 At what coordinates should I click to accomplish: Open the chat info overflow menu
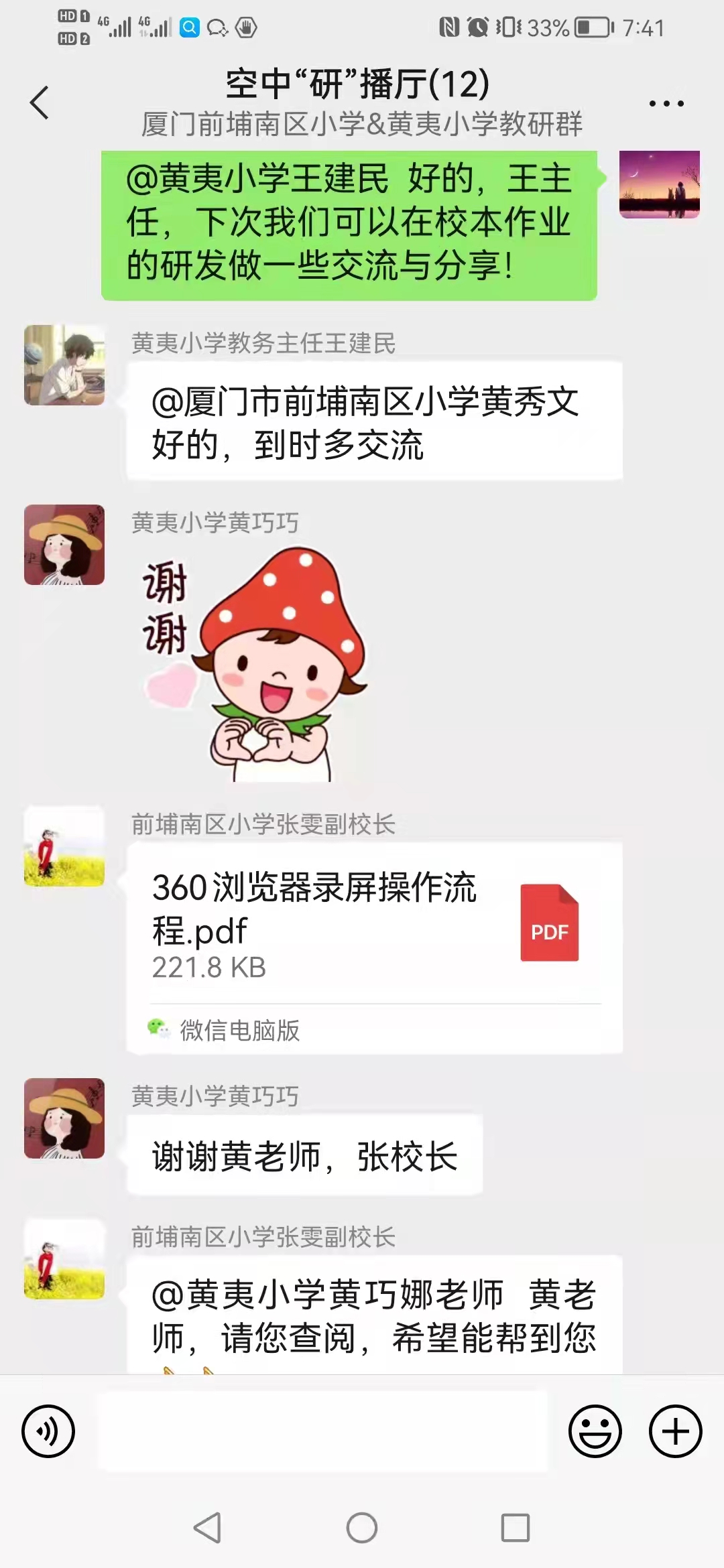pos(666,104)
